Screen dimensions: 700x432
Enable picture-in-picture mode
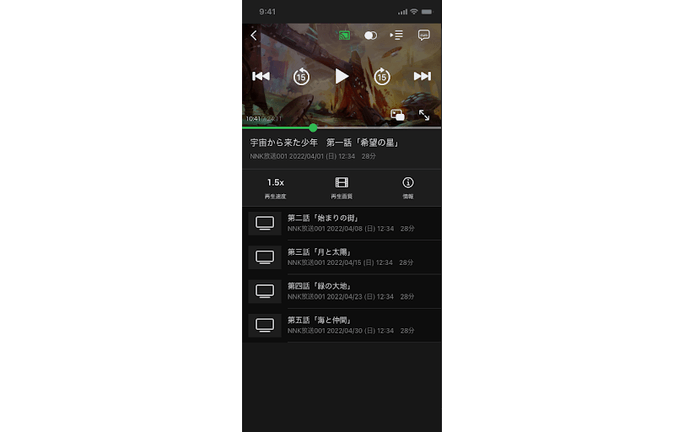coord(398,116)
